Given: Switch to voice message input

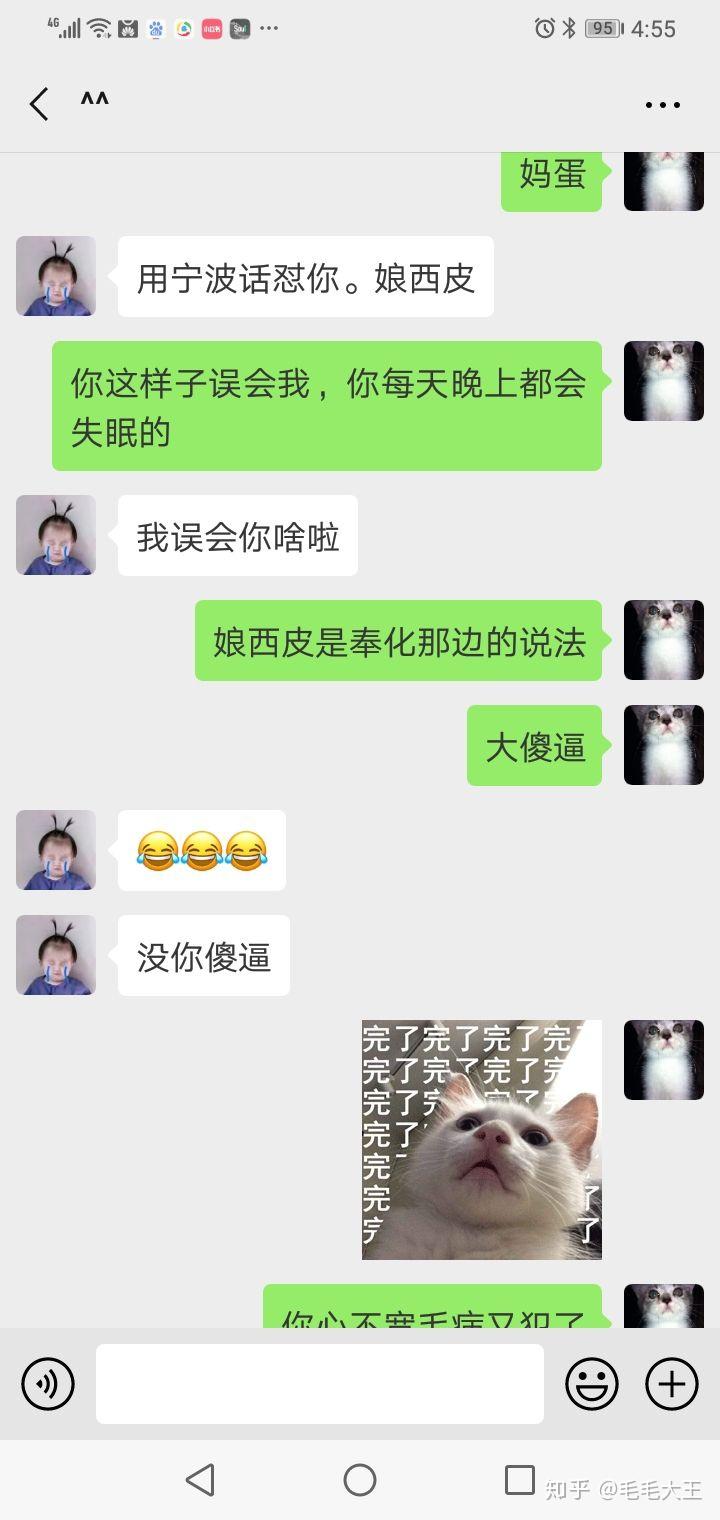Looking at the screenshot, I should pos(48,1384).
